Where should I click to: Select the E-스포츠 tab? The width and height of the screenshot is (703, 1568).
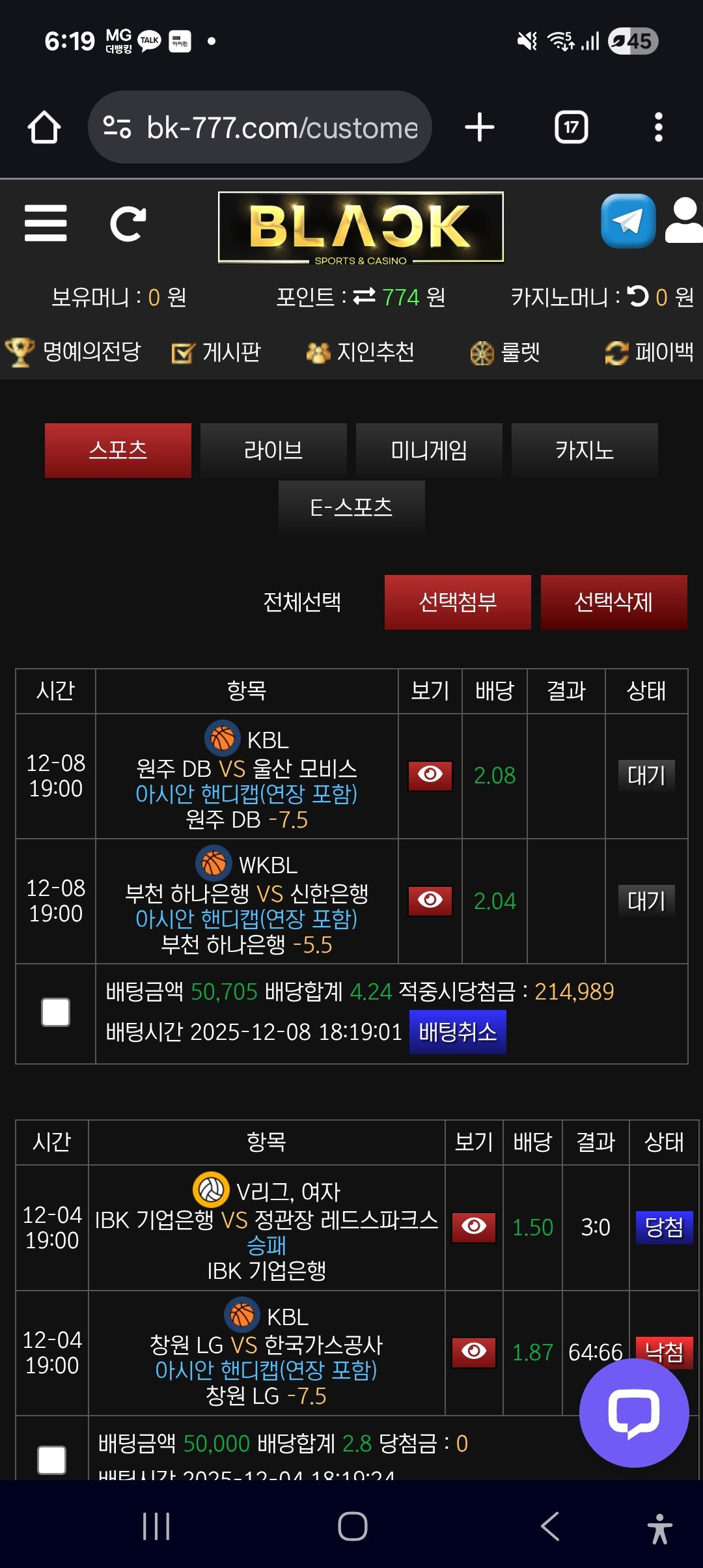pos(351,508)
